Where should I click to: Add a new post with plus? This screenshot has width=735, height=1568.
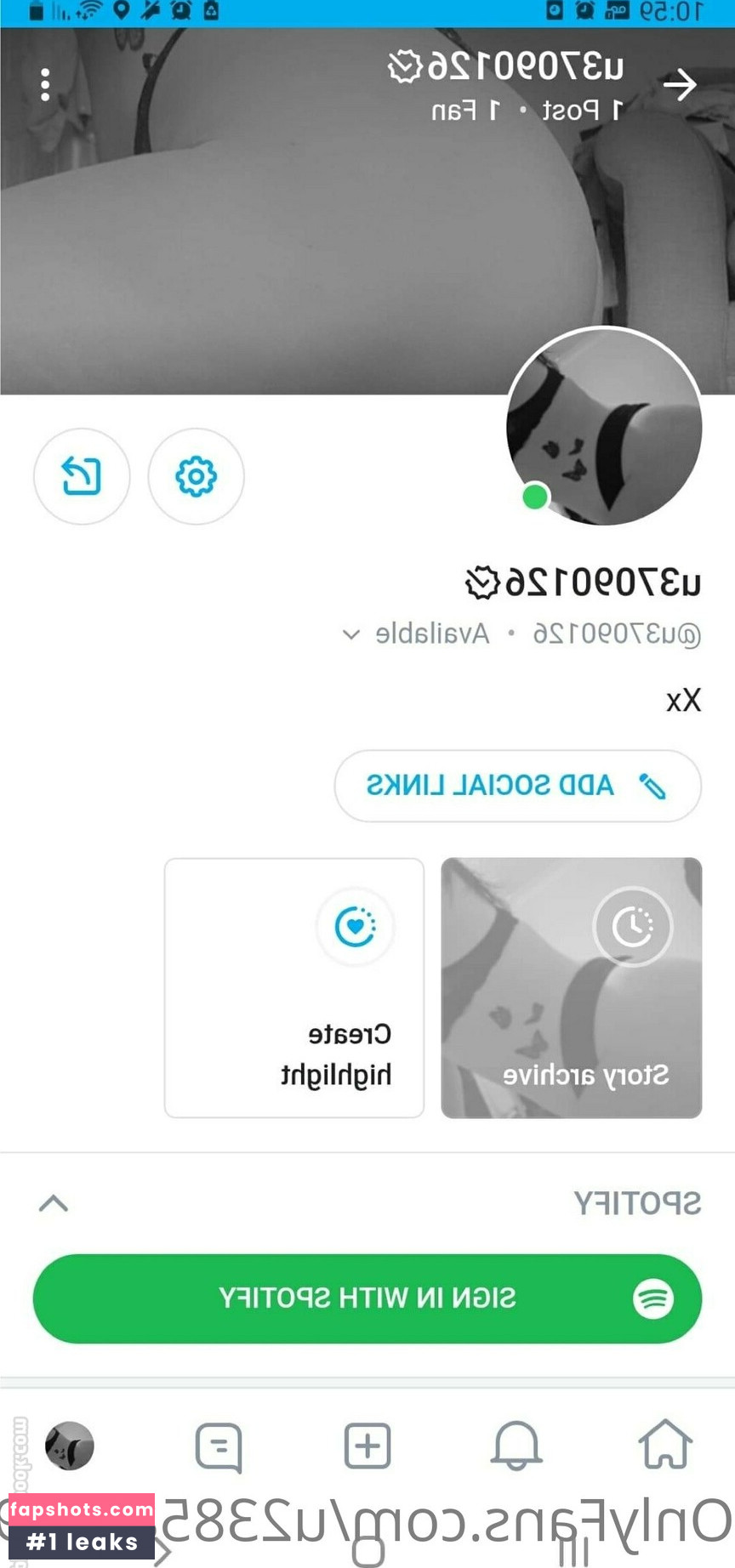point(367,1445)
